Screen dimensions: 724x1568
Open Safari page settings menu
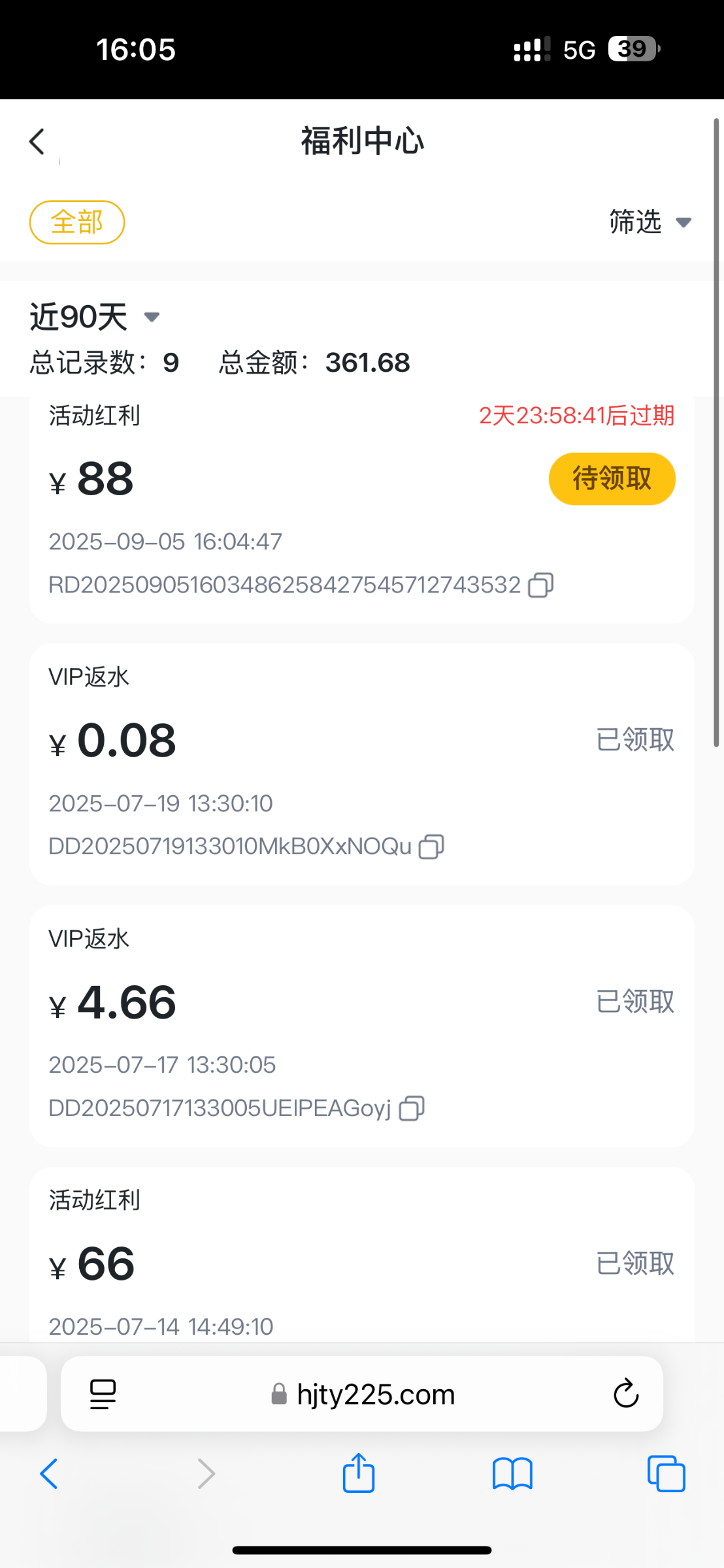tap(103, 1395)
